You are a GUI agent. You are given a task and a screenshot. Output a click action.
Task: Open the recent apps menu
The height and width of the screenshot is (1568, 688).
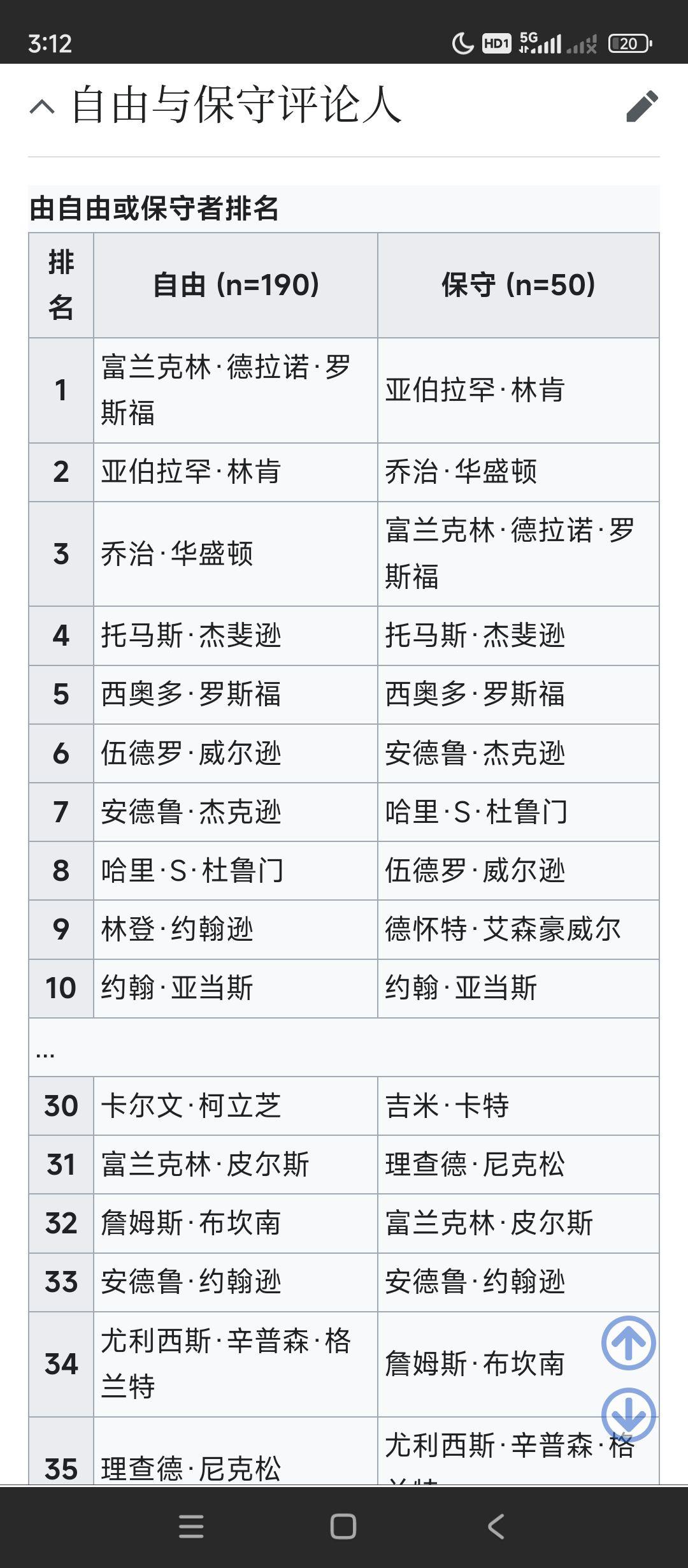tap(191, 1527)
